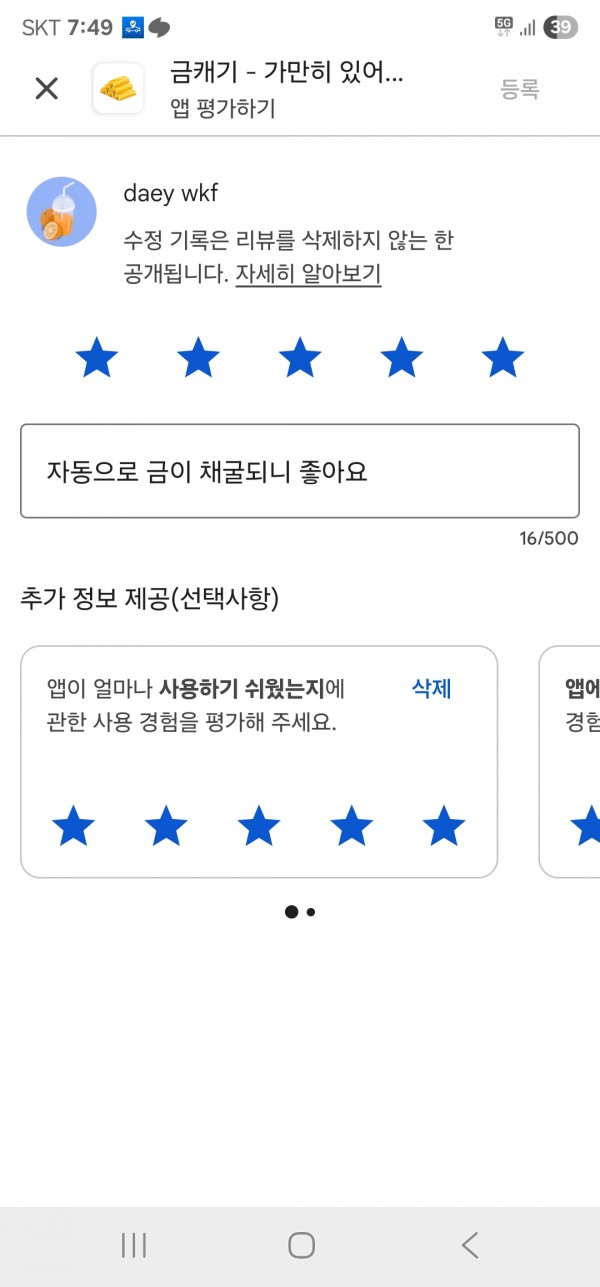
Task: Open the recent apps view
Action: point(133,1245)
